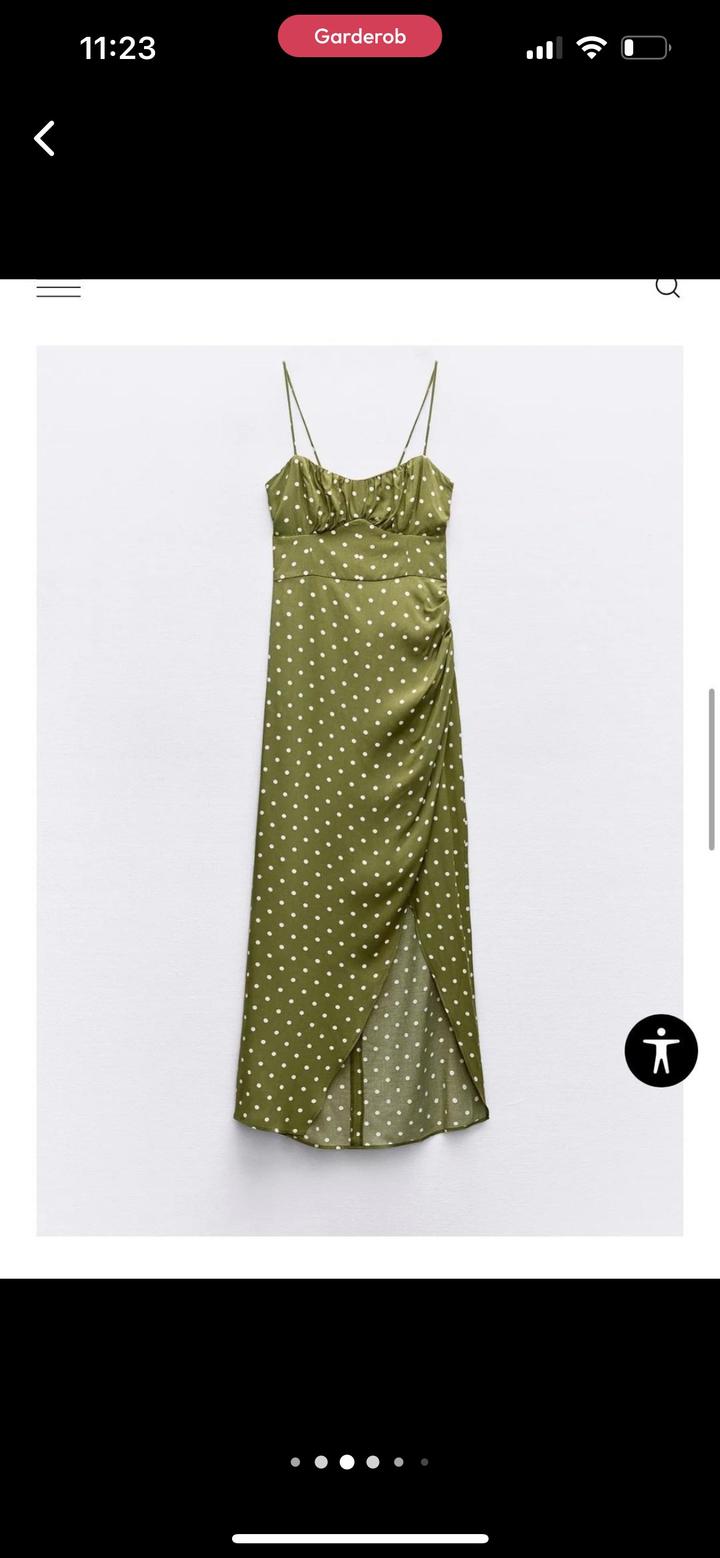Go back using the arrow

(x=44, y=138)
